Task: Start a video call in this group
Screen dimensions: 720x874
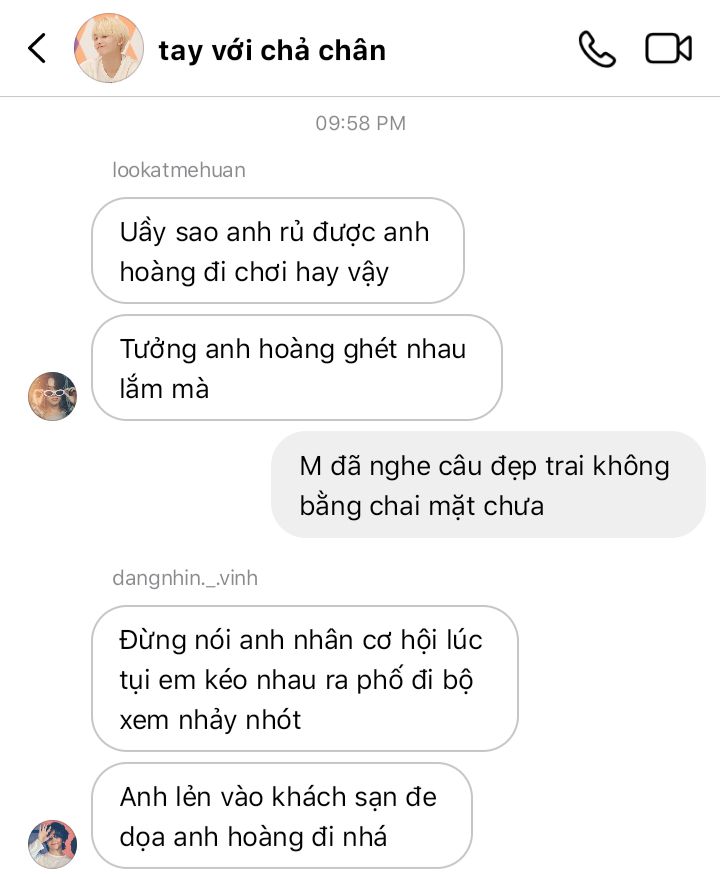Action: 668,48
